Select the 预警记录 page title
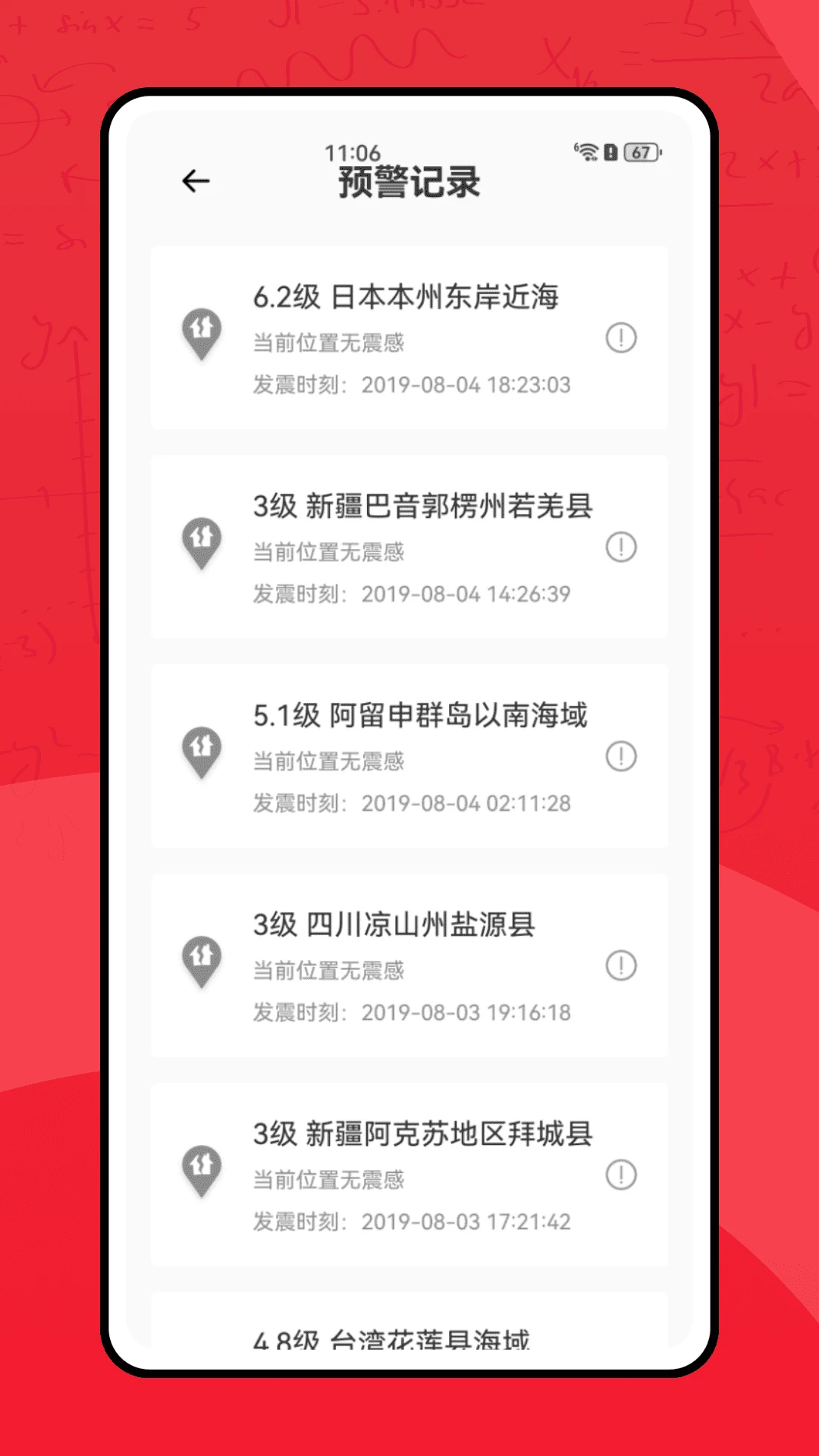 409,183
